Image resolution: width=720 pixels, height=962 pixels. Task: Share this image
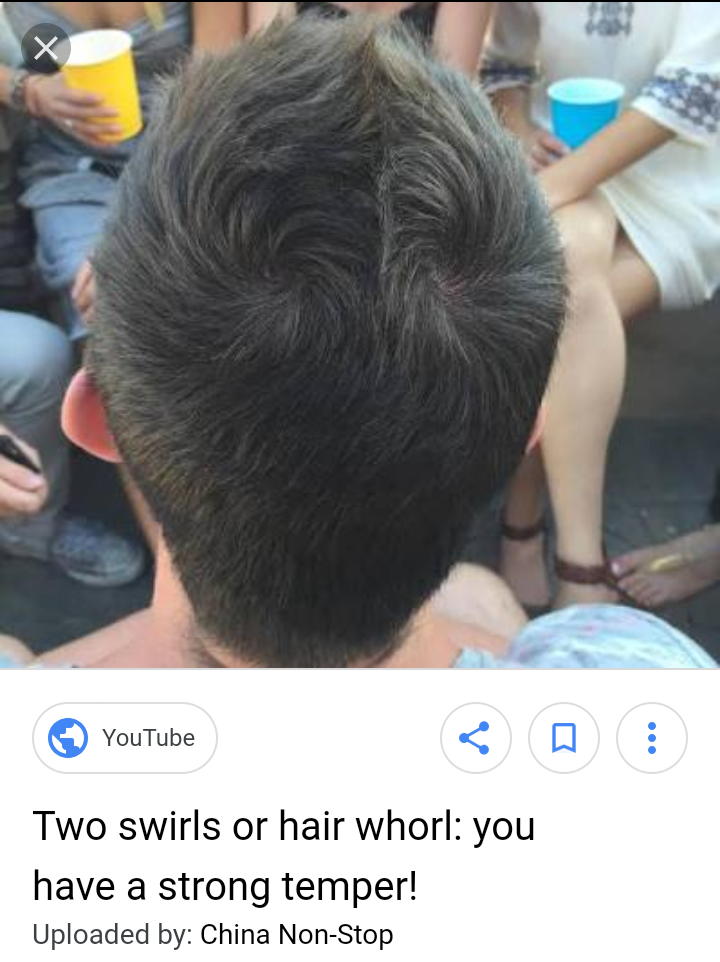pyautogui.click(x=475, y=738)
